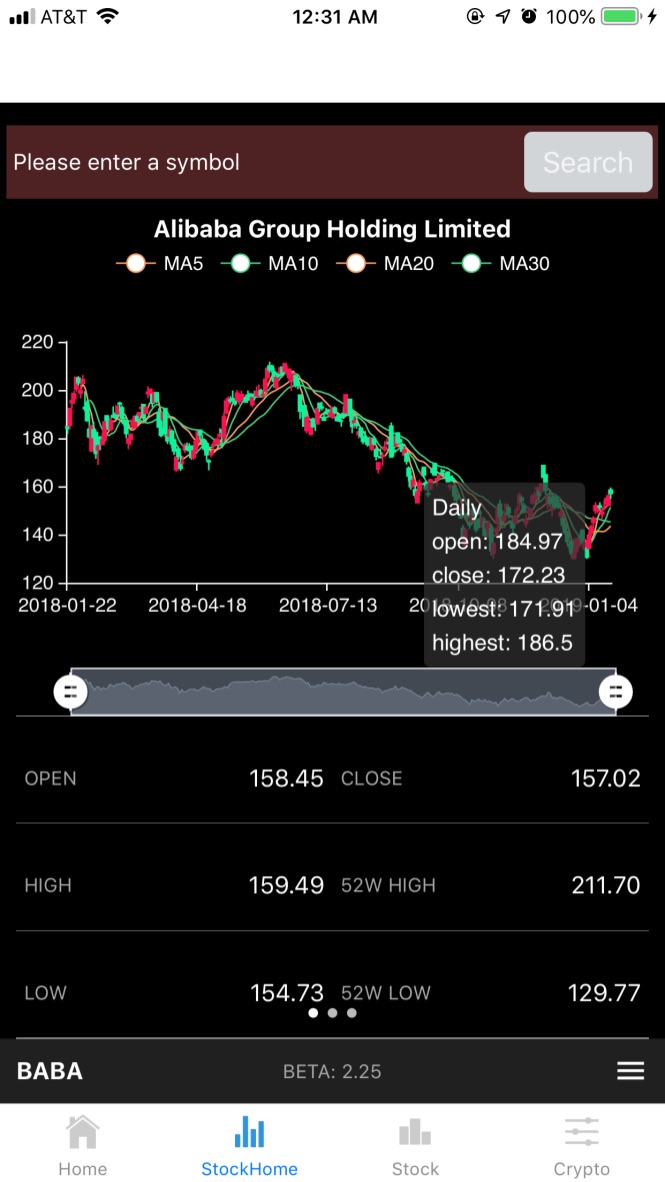Screen dimensions: 665x1182
Task: Tap the Search button
Action: click(x=588, y=162)
